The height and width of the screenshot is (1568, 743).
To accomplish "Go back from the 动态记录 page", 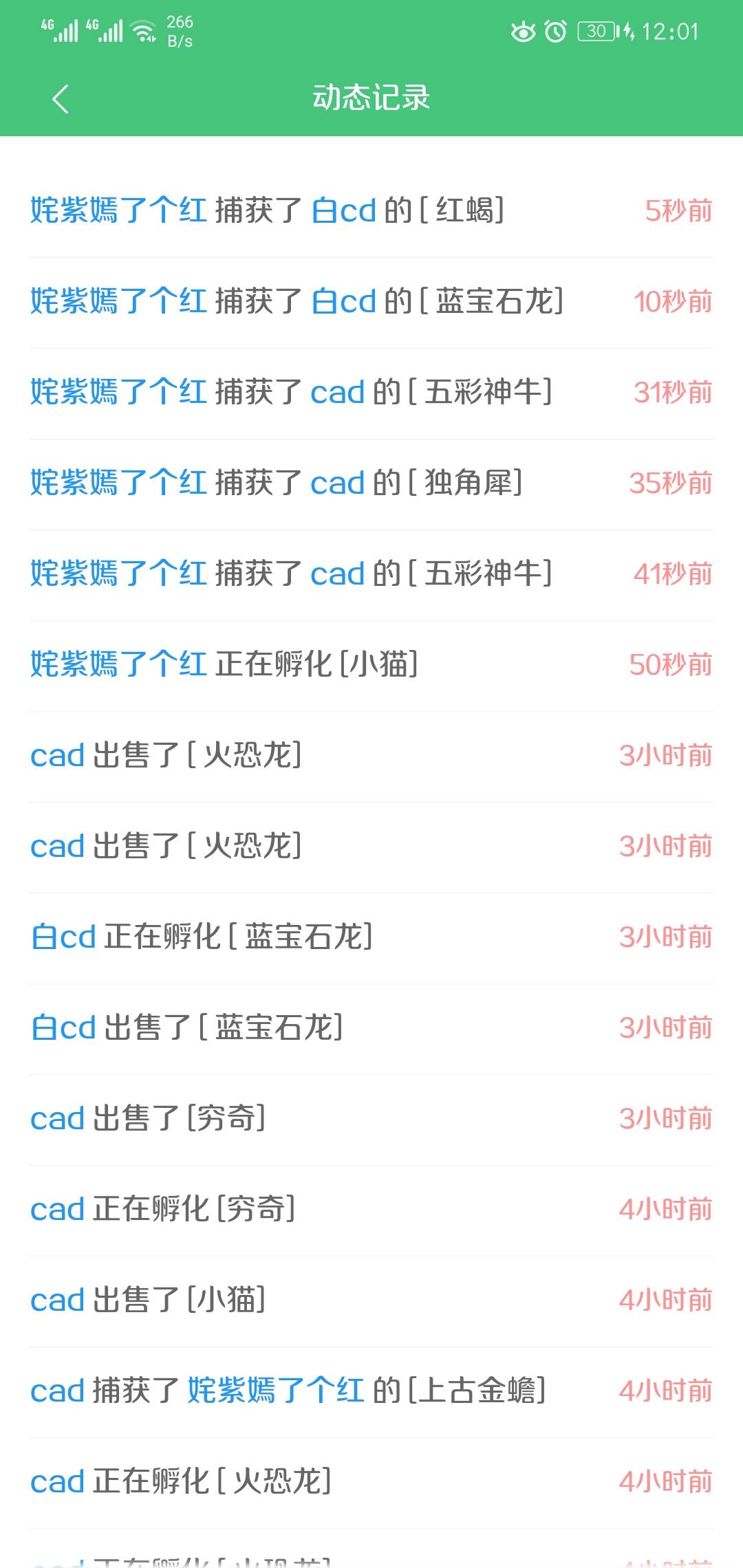I will coord(61,99).
